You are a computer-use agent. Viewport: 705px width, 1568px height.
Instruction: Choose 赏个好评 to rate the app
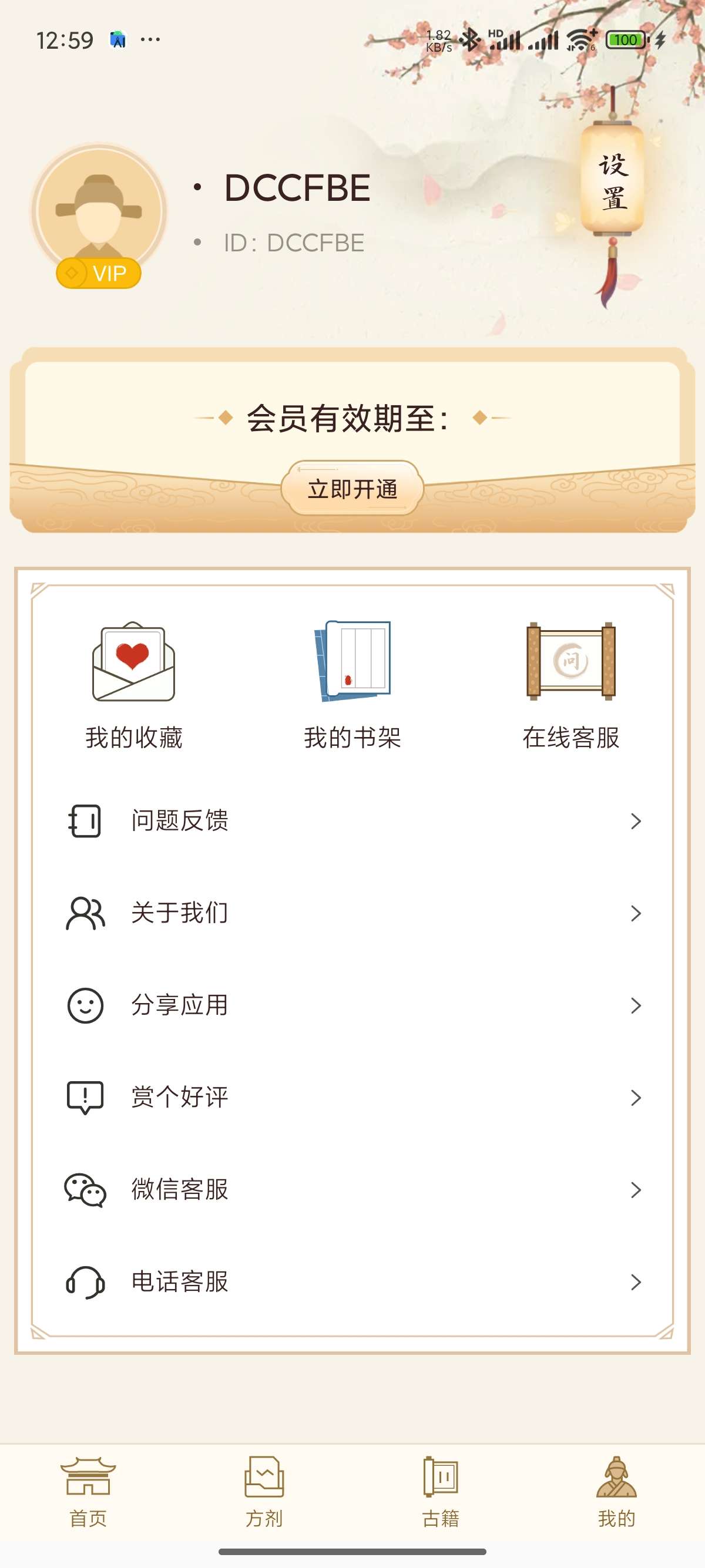(352, 1098)
